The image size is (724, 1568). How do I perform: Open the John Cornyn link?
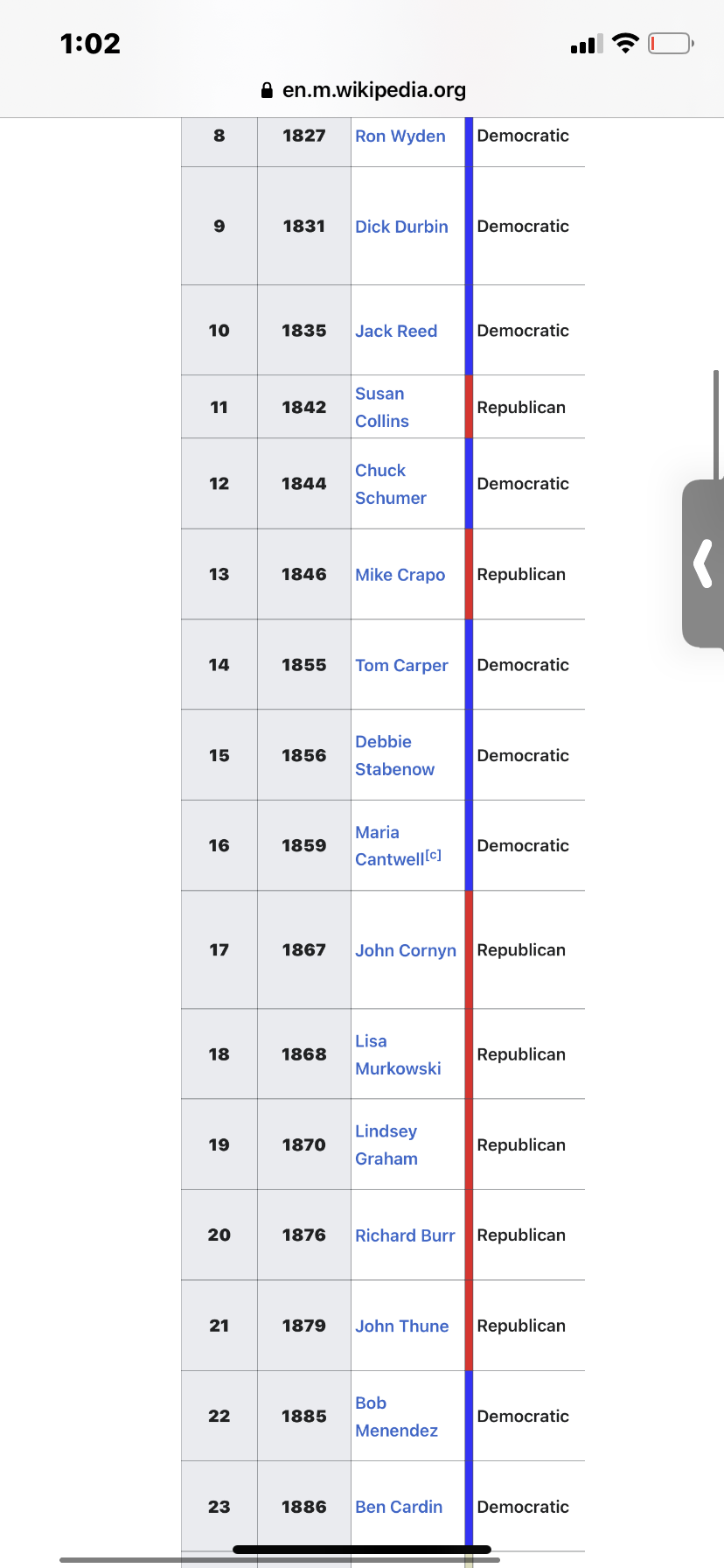tap(406, 950)
